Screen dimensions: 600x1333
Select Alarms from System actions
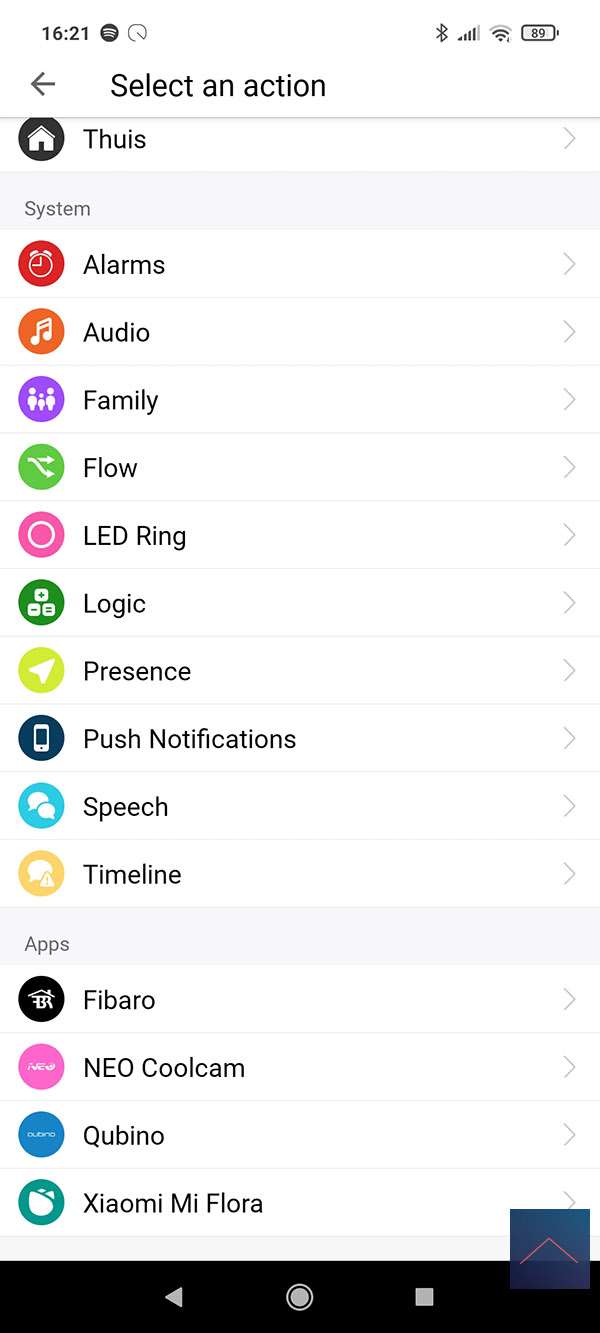(x=300, y=265)
